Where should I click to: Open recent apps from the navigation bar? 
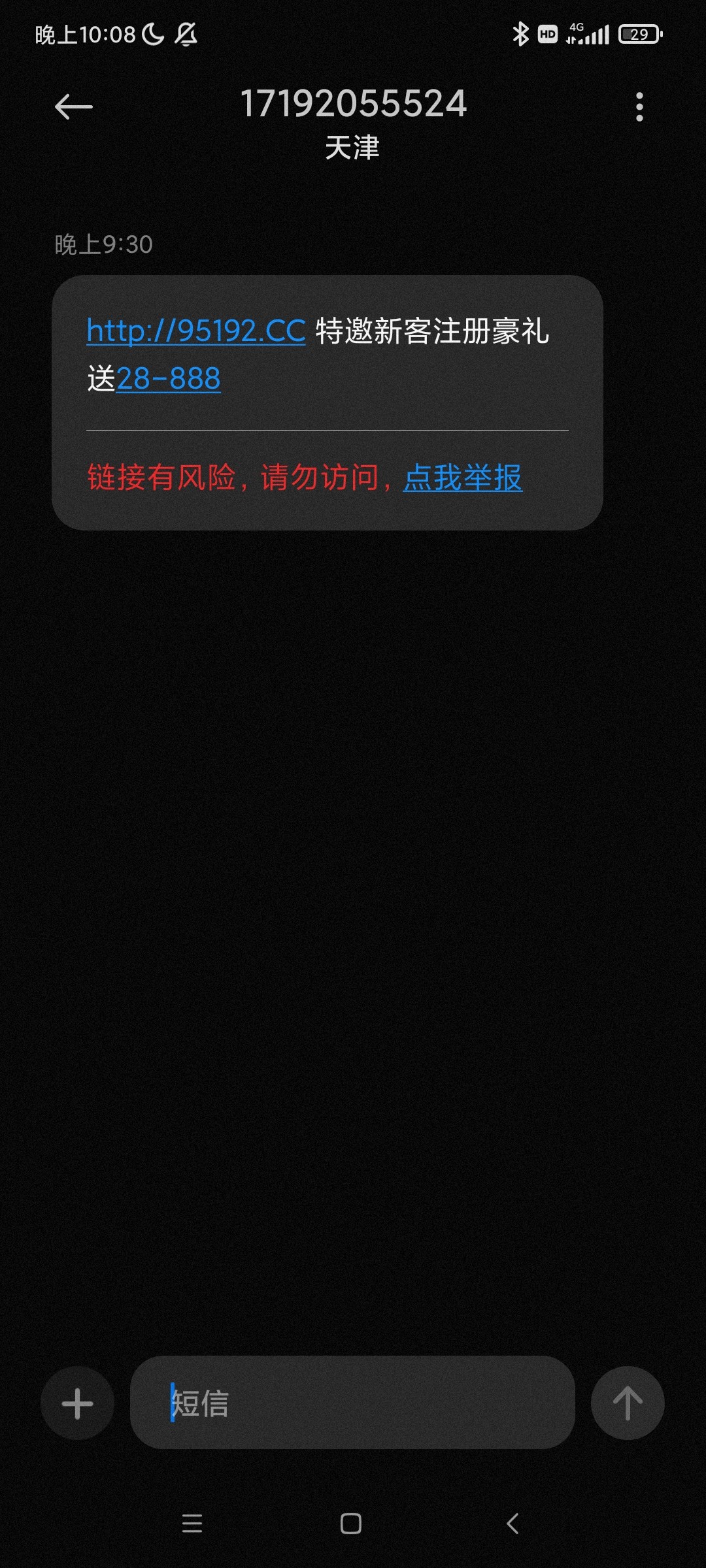192,1524
